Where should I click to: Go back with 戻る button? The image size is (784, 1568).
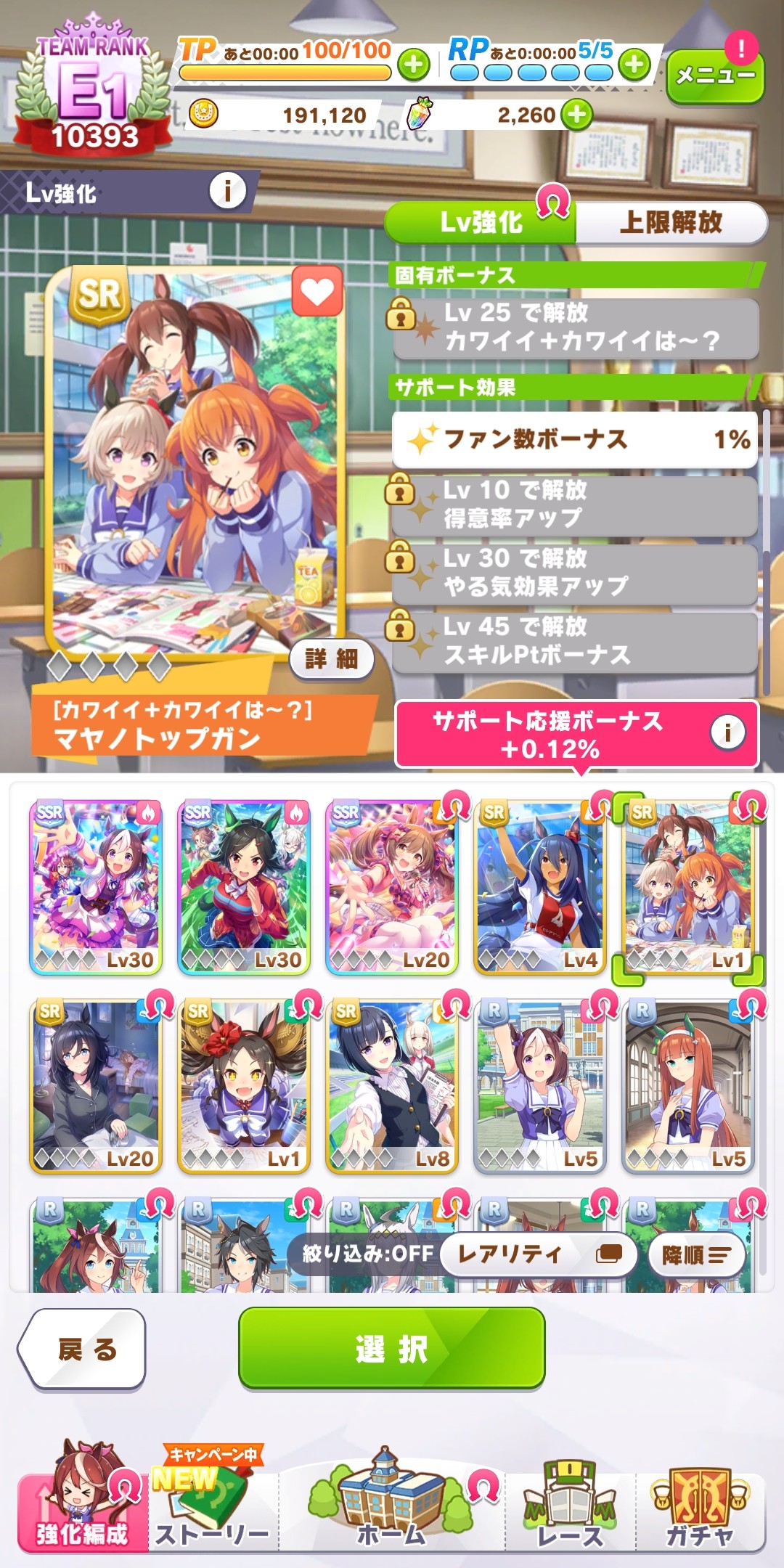click(83, 1349)
